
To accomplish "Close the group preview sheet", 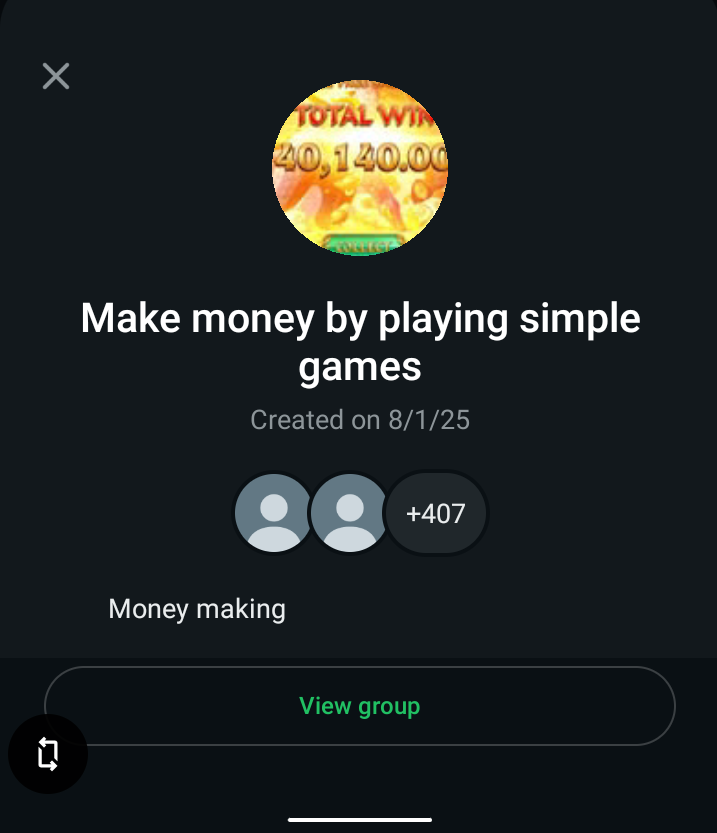I will (56, 76).
